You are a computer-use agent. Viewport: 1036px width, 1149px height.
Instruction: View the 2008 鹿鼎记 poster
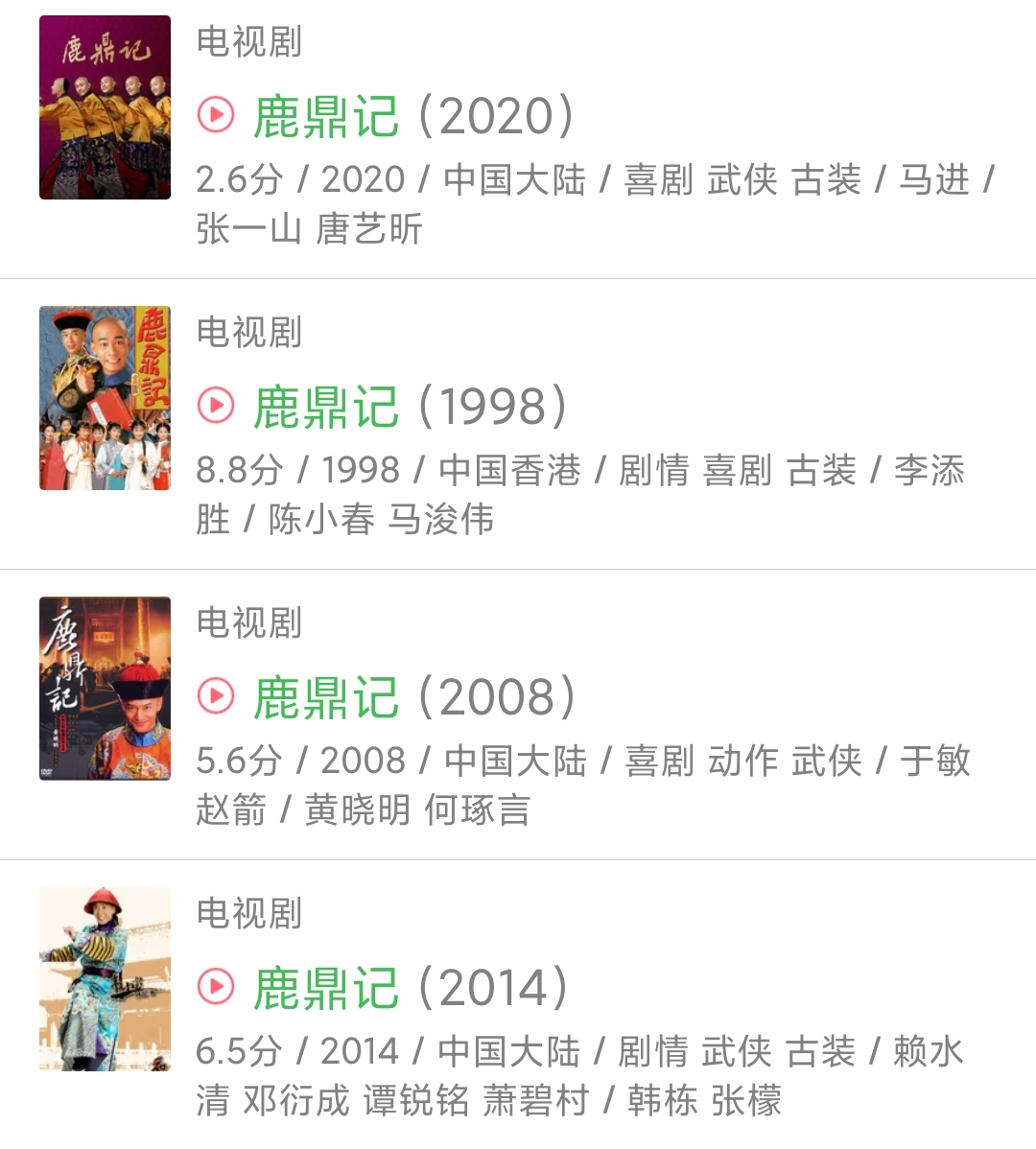click(x=105, y=689)
